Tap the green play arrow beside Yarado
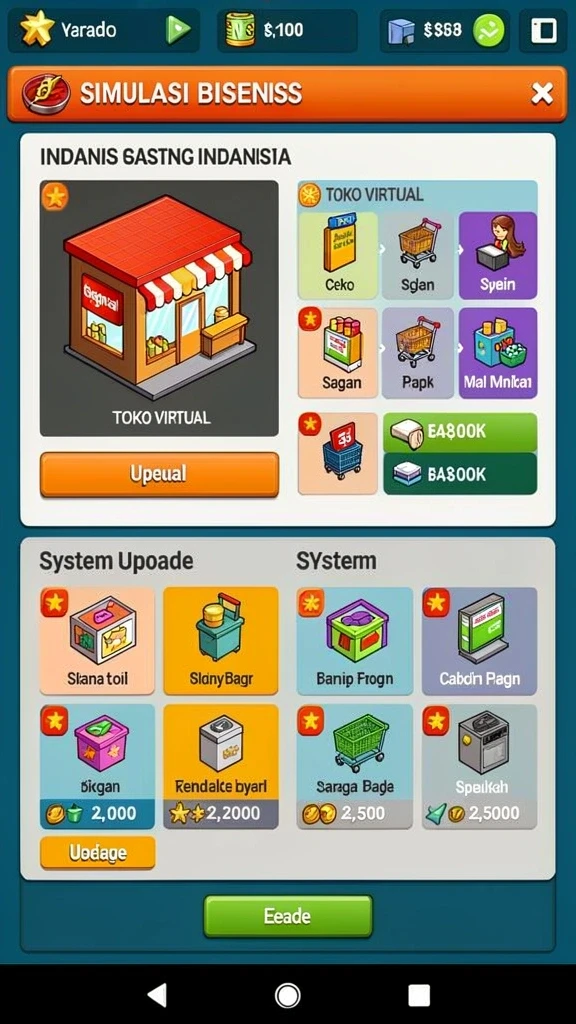This screenshot has height=1024, width=576. point(178,30)
